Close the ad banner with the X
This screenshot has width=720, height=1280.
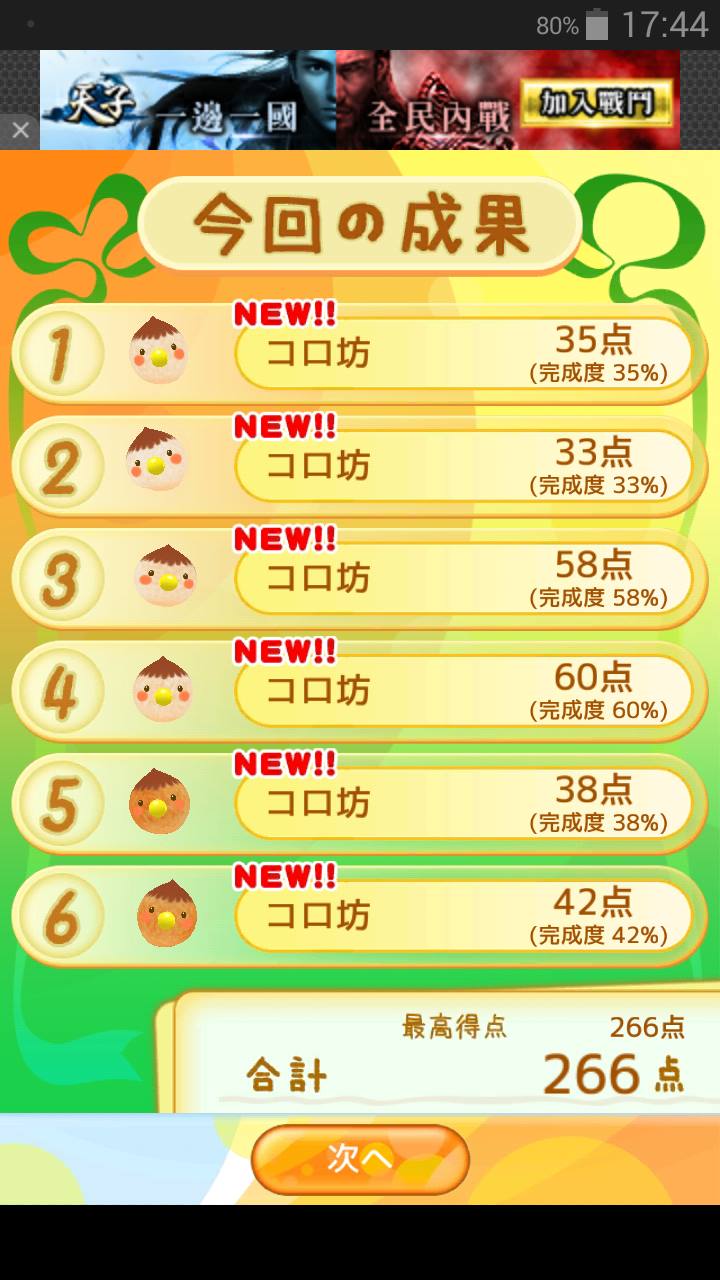20,131
